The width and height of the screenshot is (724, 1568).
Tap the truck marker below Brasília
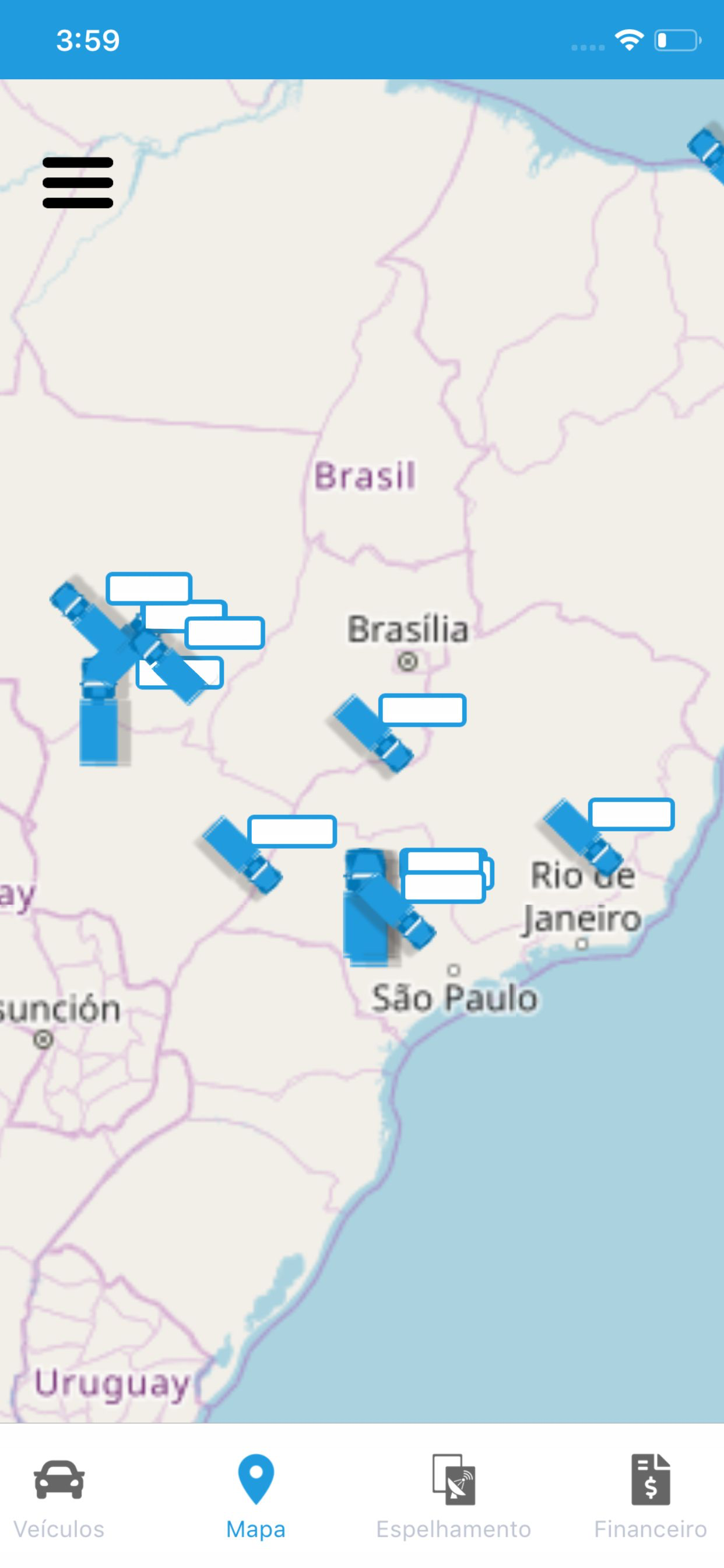pos(374,734)
